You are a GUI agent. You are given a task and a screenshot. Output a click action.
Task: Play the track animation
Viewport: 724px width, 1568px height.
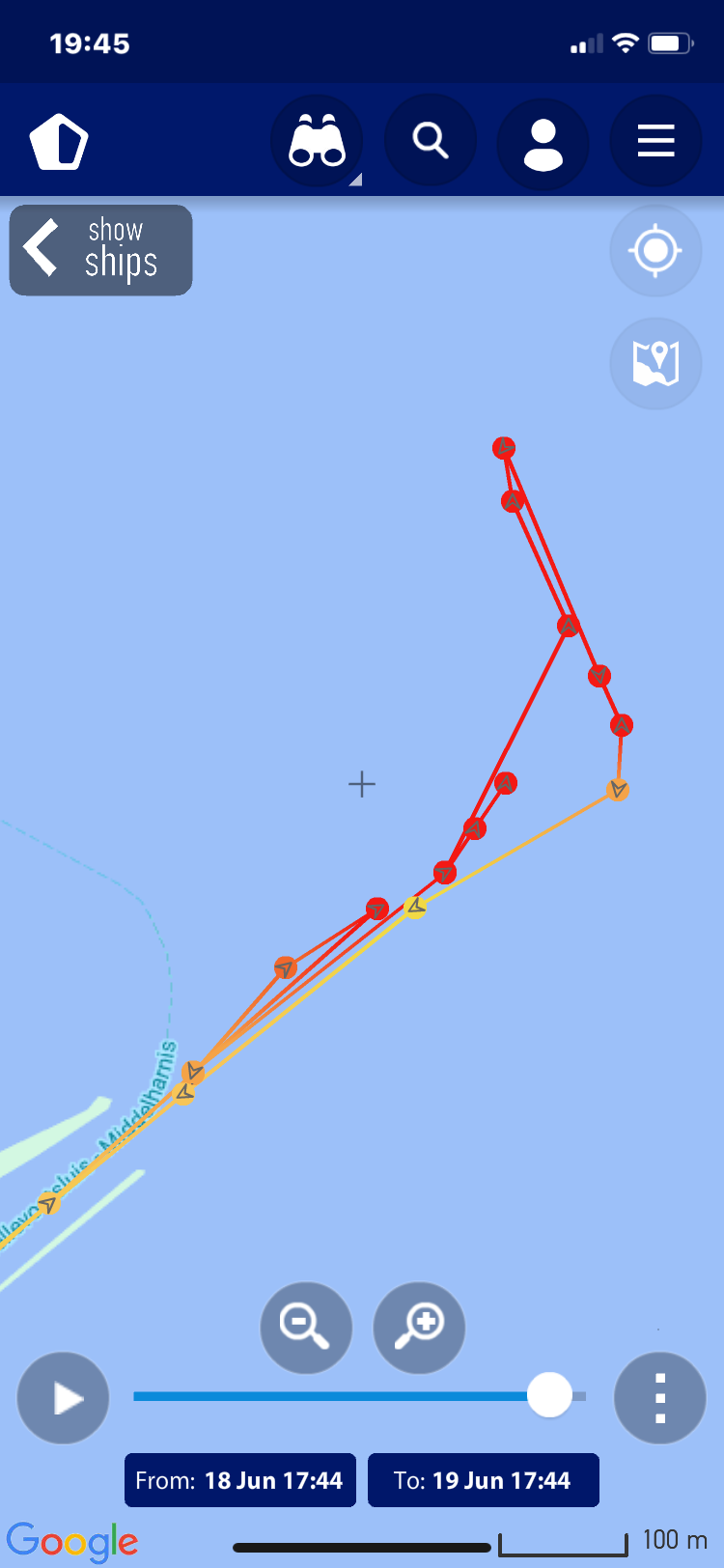tap(64, 1398)
